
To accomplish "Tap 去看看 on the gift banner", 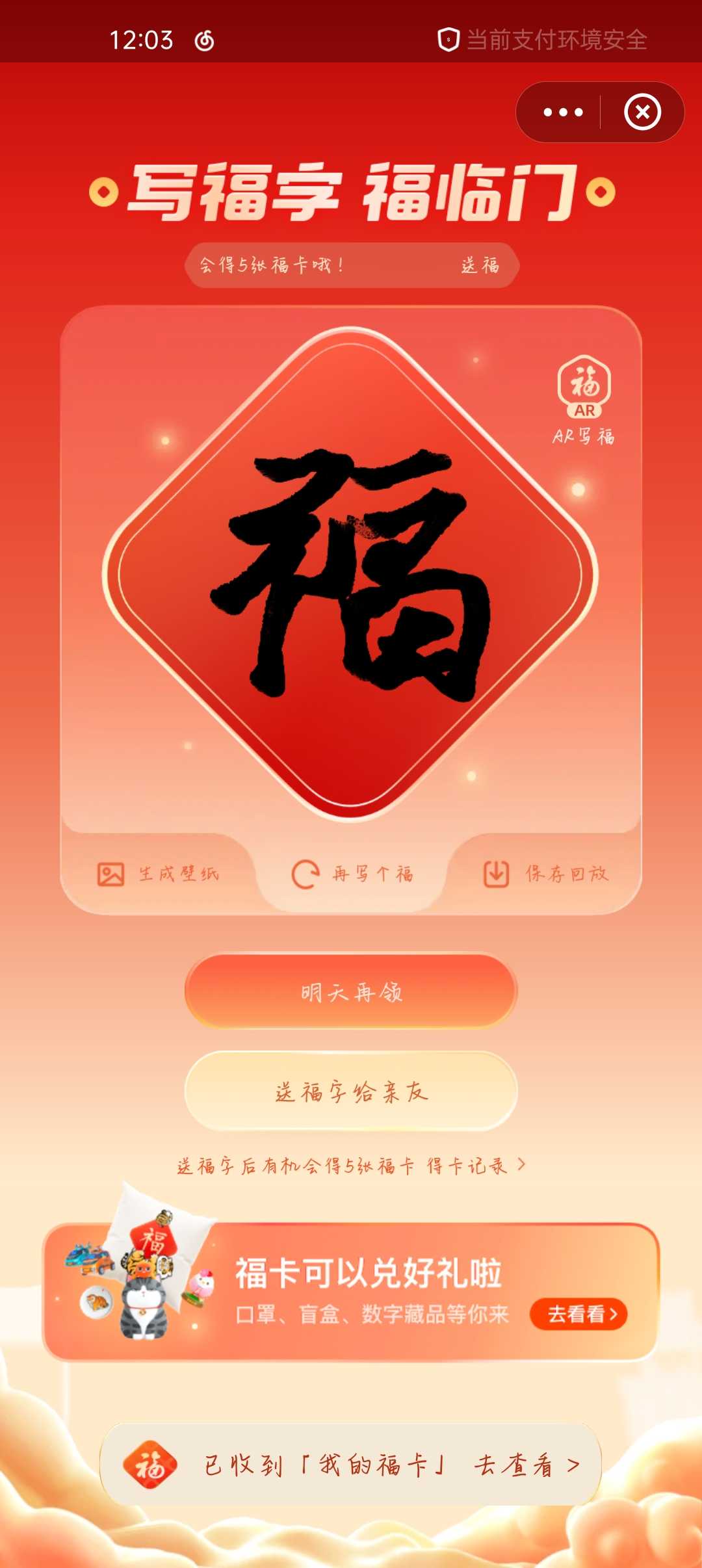I will (x=578, y=1314).
